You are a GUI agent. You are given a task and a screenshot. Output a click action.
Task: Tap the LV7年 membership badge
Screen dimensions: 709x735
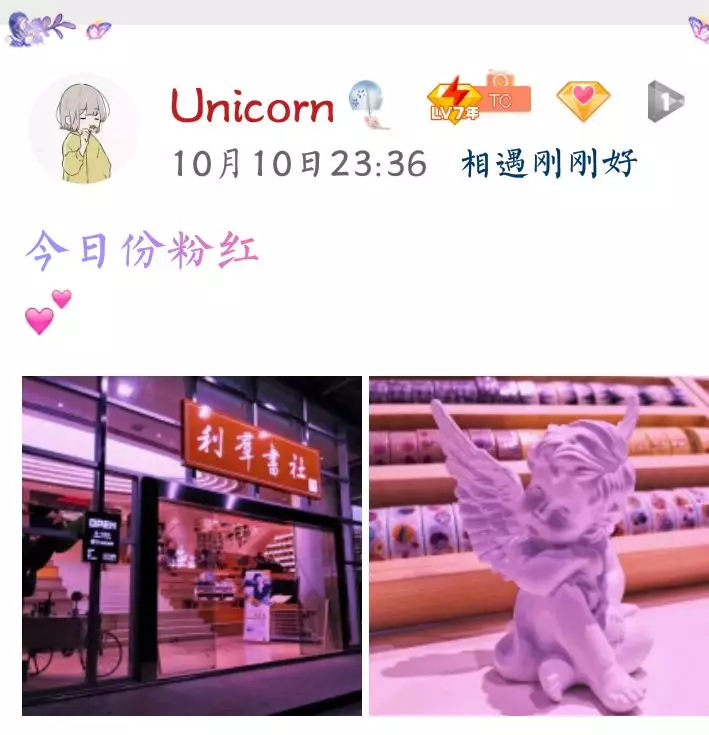(453, 101)
